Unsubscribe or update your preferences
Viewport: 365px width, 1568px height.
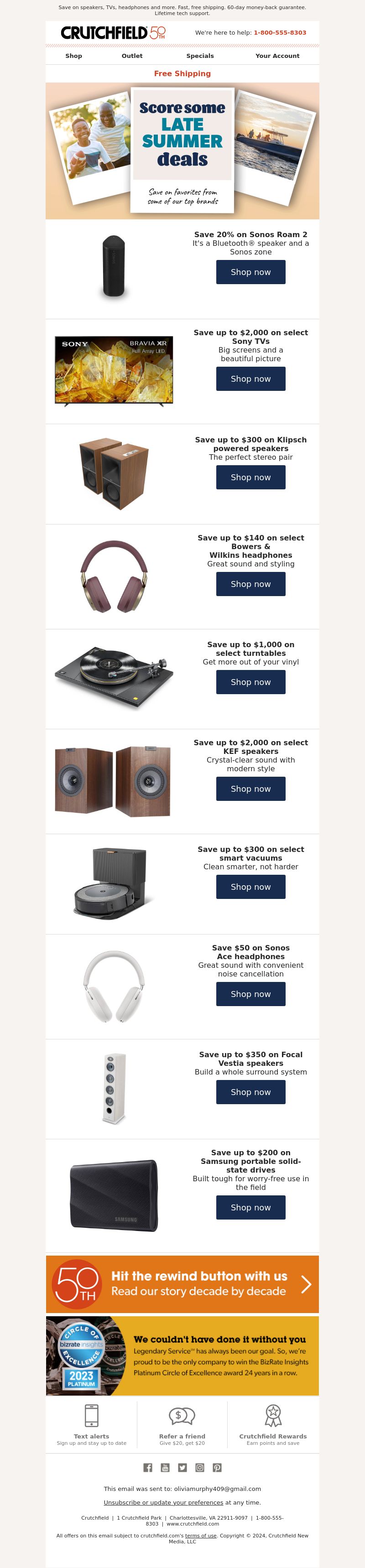pyautogui.click(x=163, y=1503)
